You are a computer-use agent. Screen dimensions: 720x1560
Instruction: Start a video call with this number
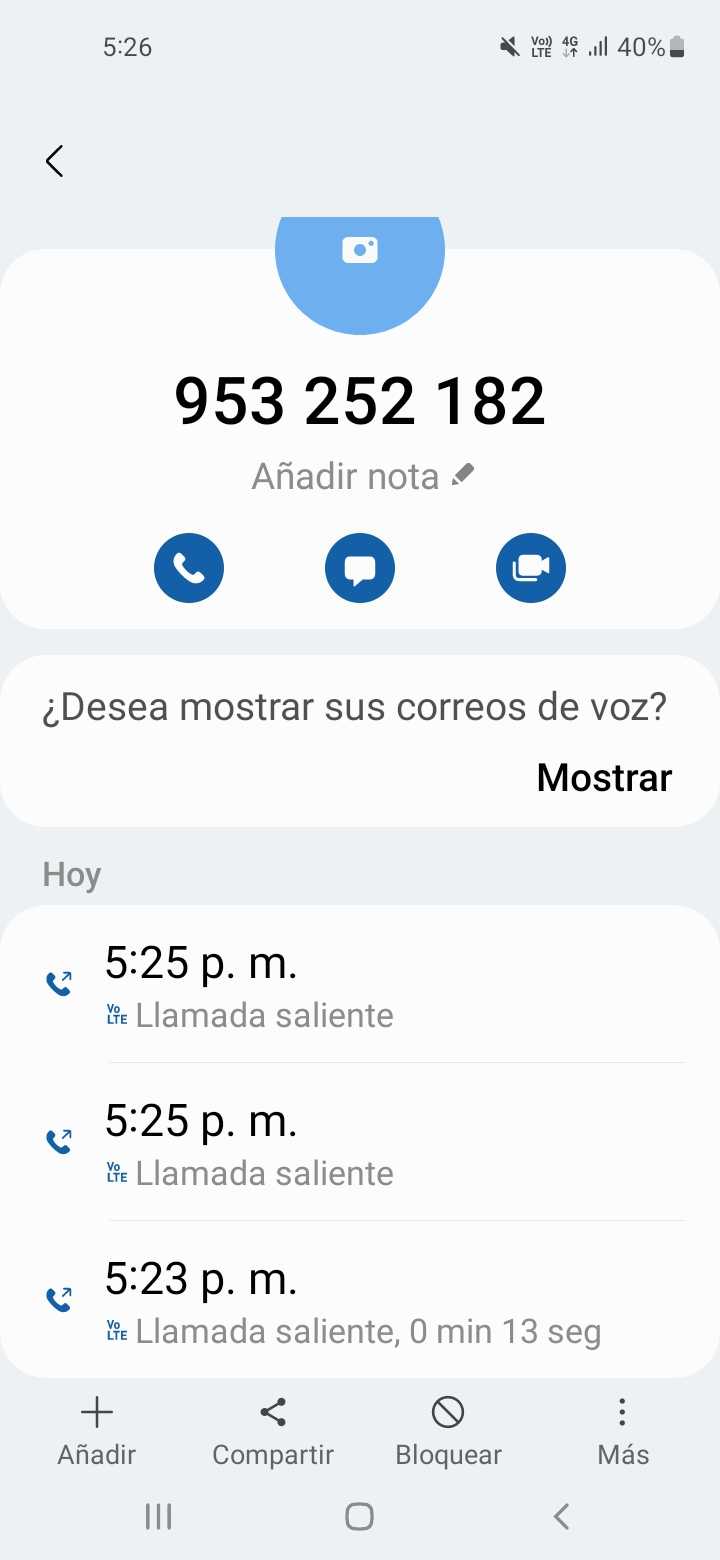click(531, 568)
